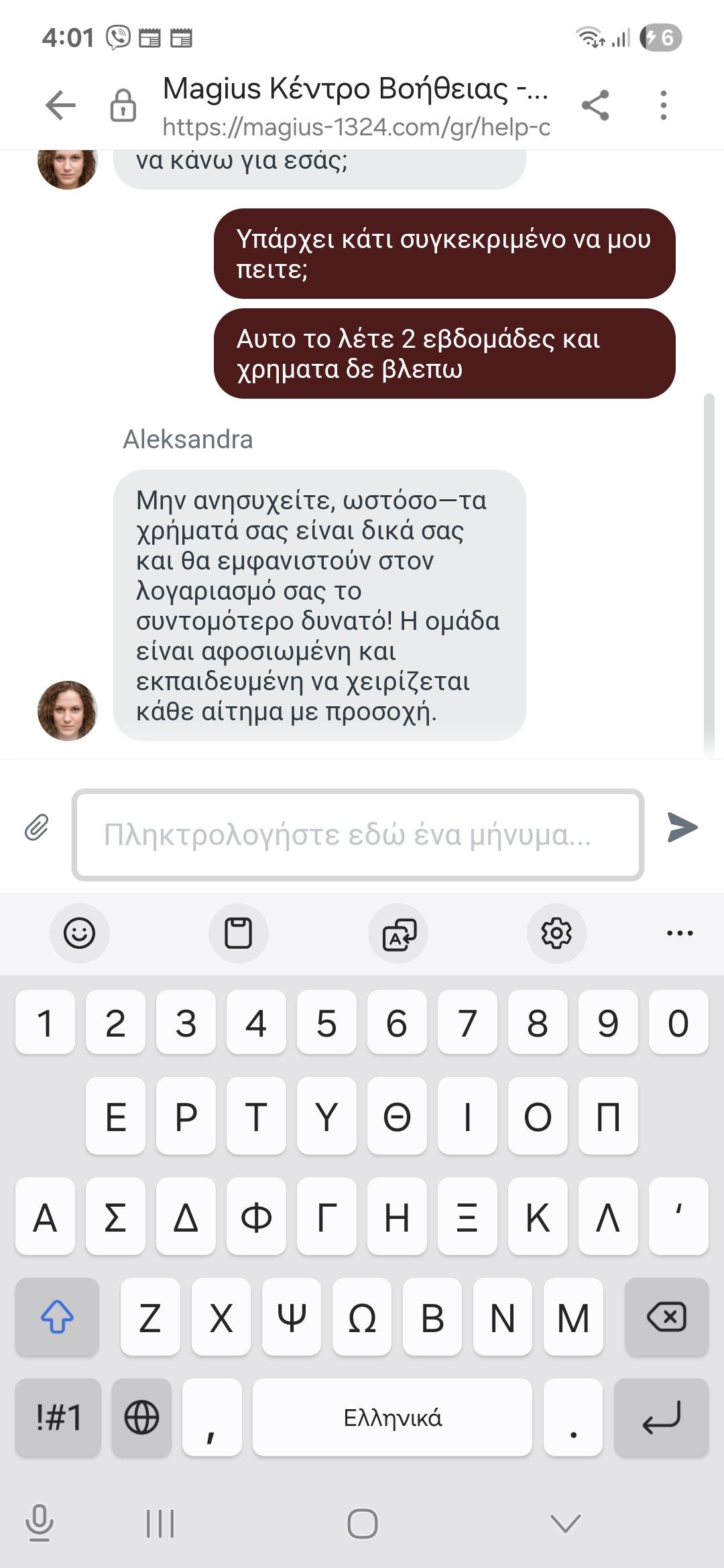The width and height of the screenshot is (724, 1568).
Task: Focus the message input field
Action: [x=358, y=835]
